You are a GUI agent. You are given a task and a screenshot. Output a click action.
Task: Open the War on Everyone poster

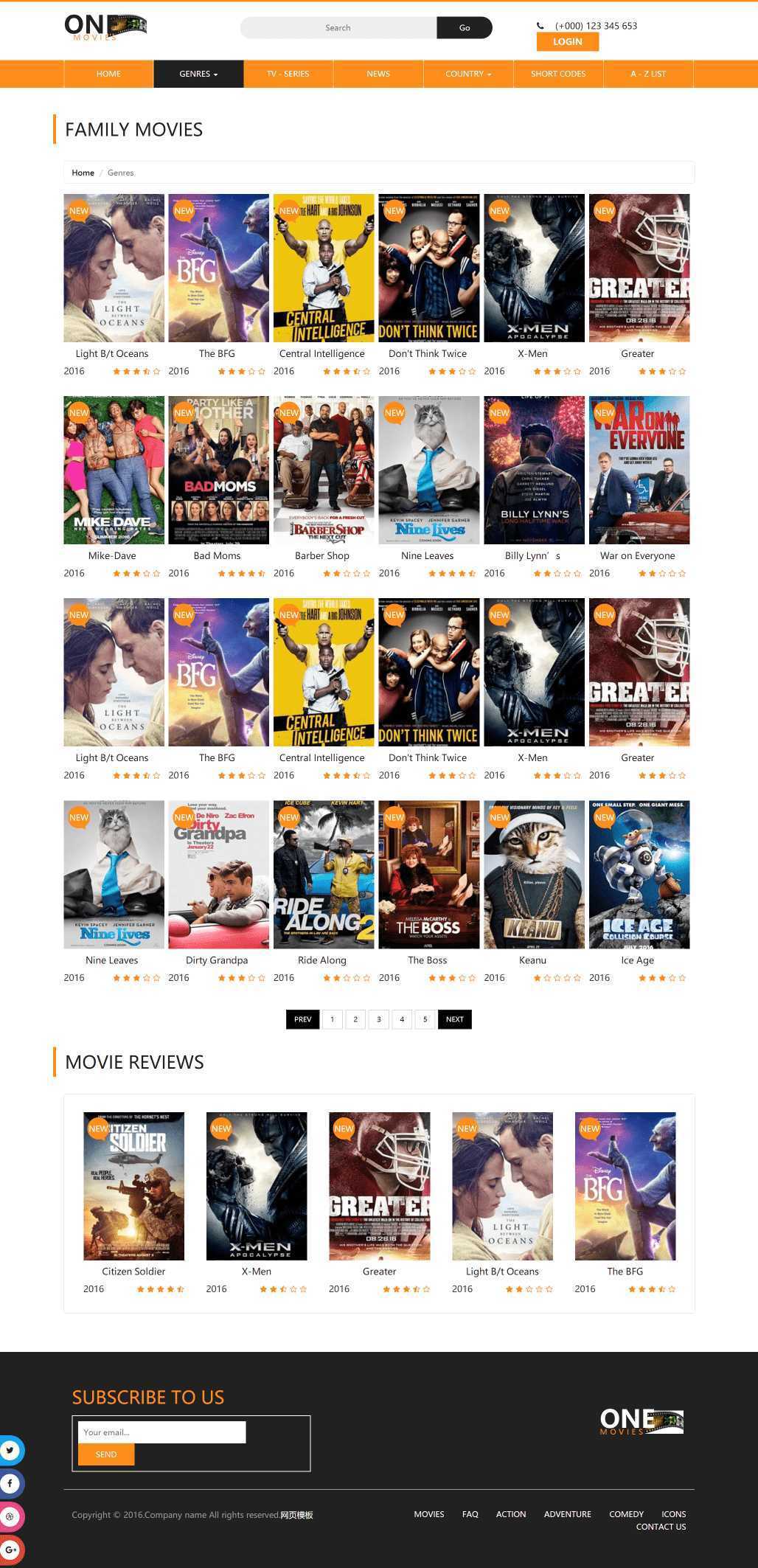pos(639,470)
